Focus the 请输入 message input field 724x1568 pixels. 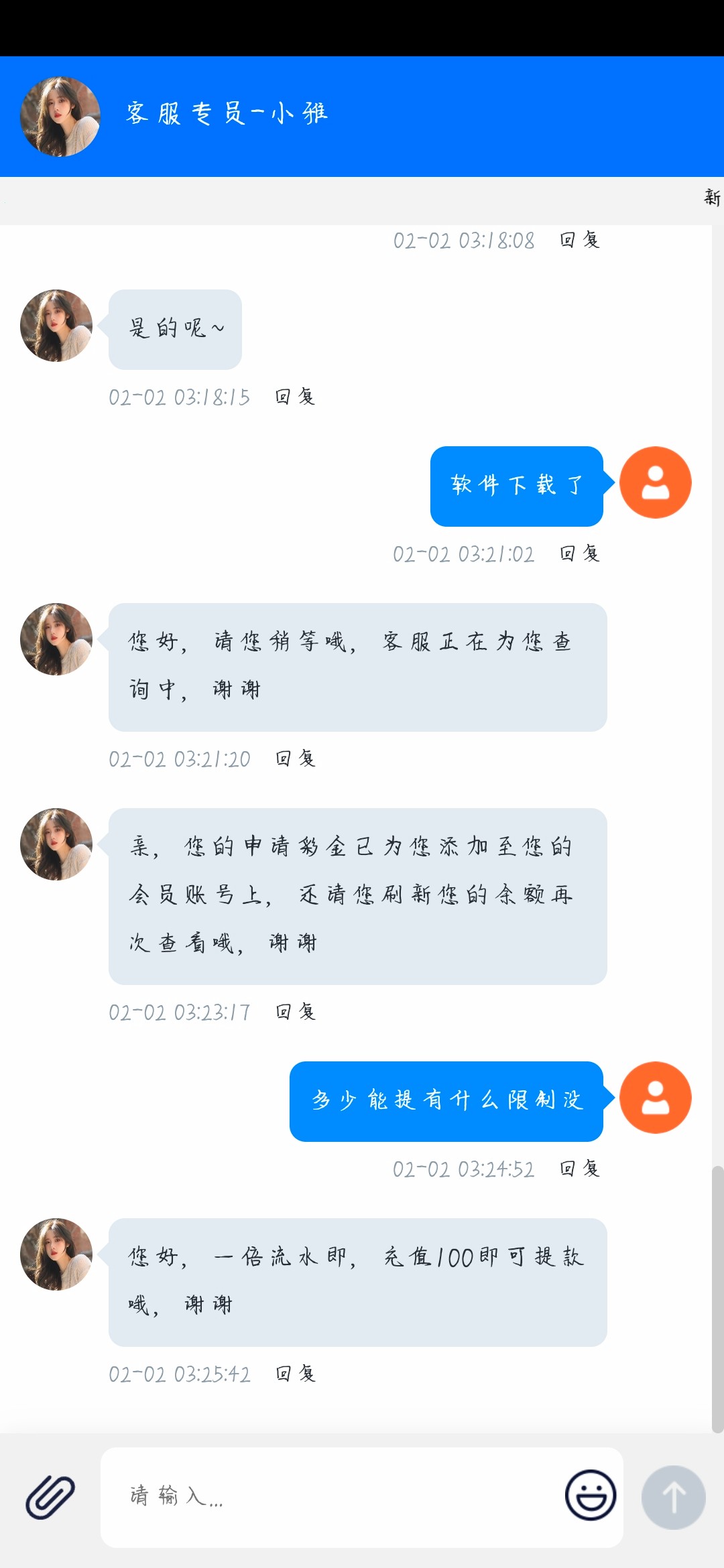pos(335,1497)
